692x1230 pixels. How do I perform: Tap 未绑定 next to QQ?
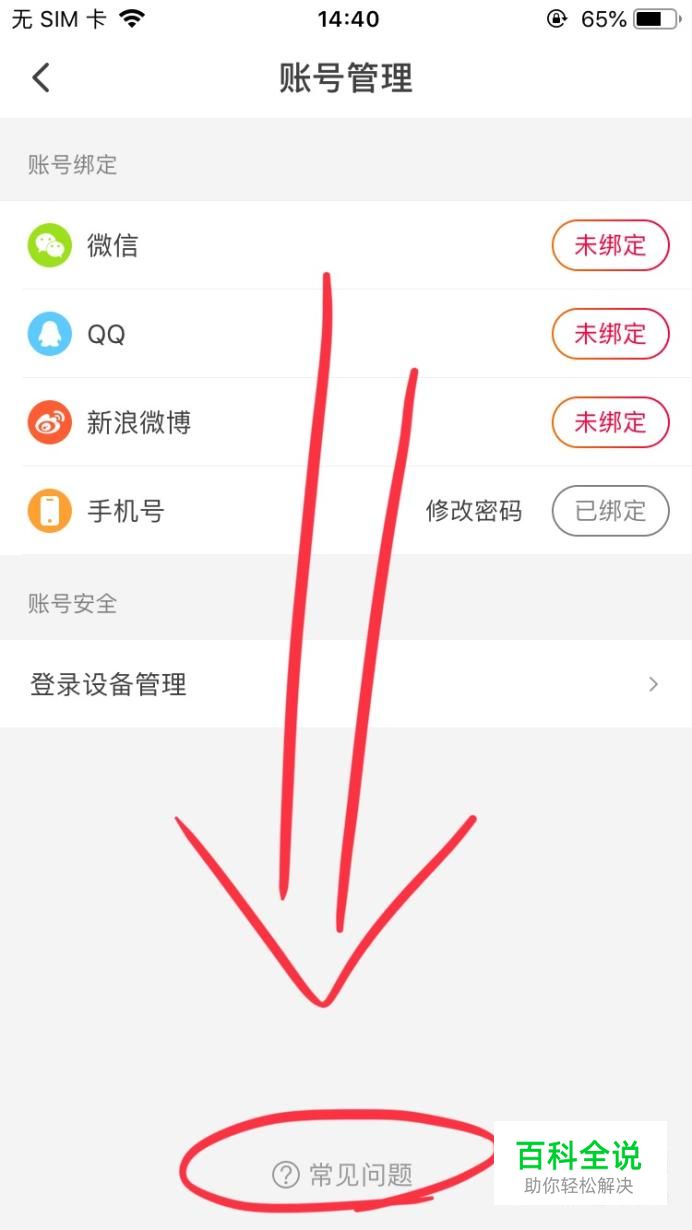pyautogui.click(x=610, y=334)
